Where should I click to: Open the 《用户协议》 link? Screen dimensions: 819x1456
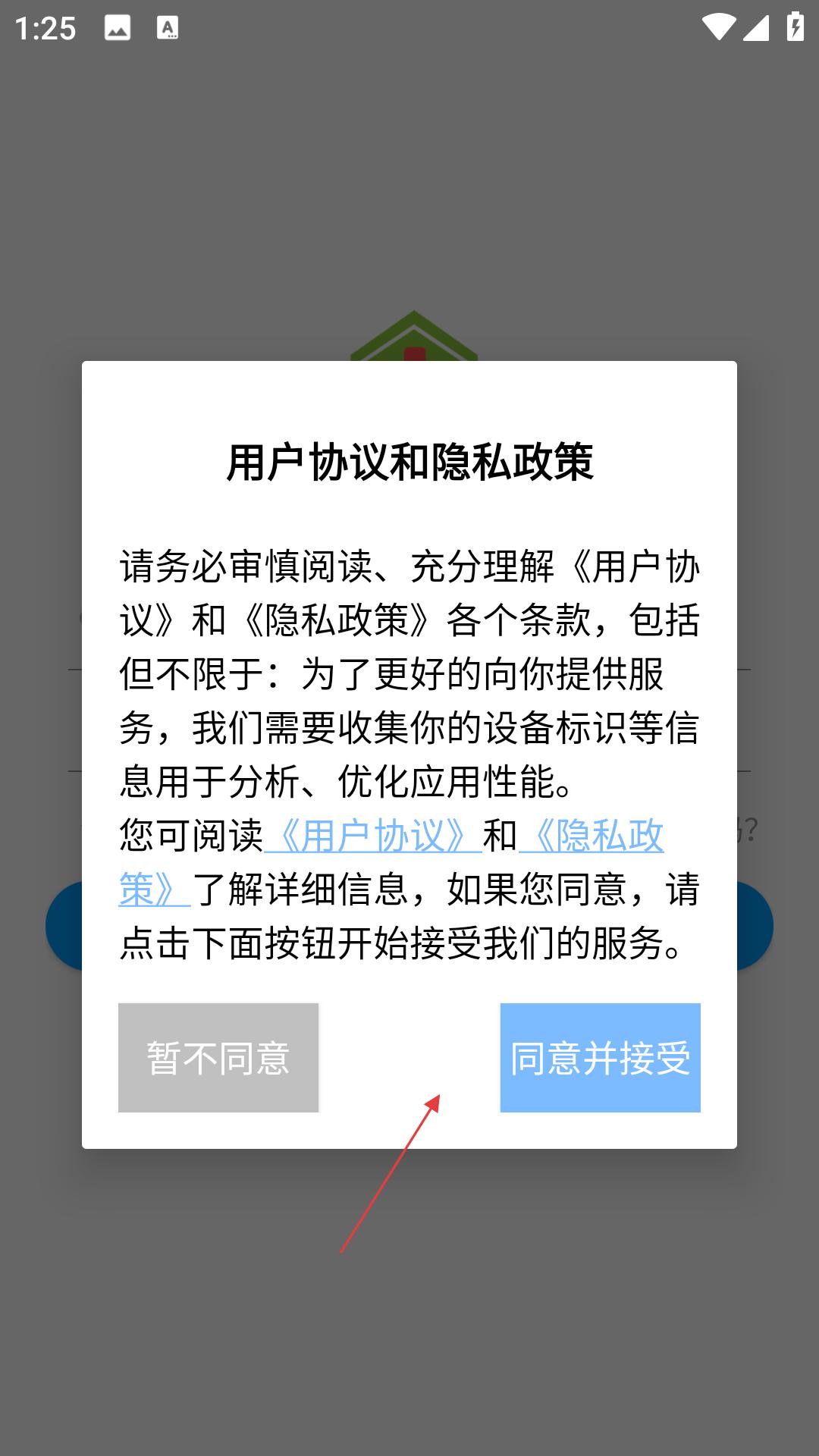coord(373,836)
